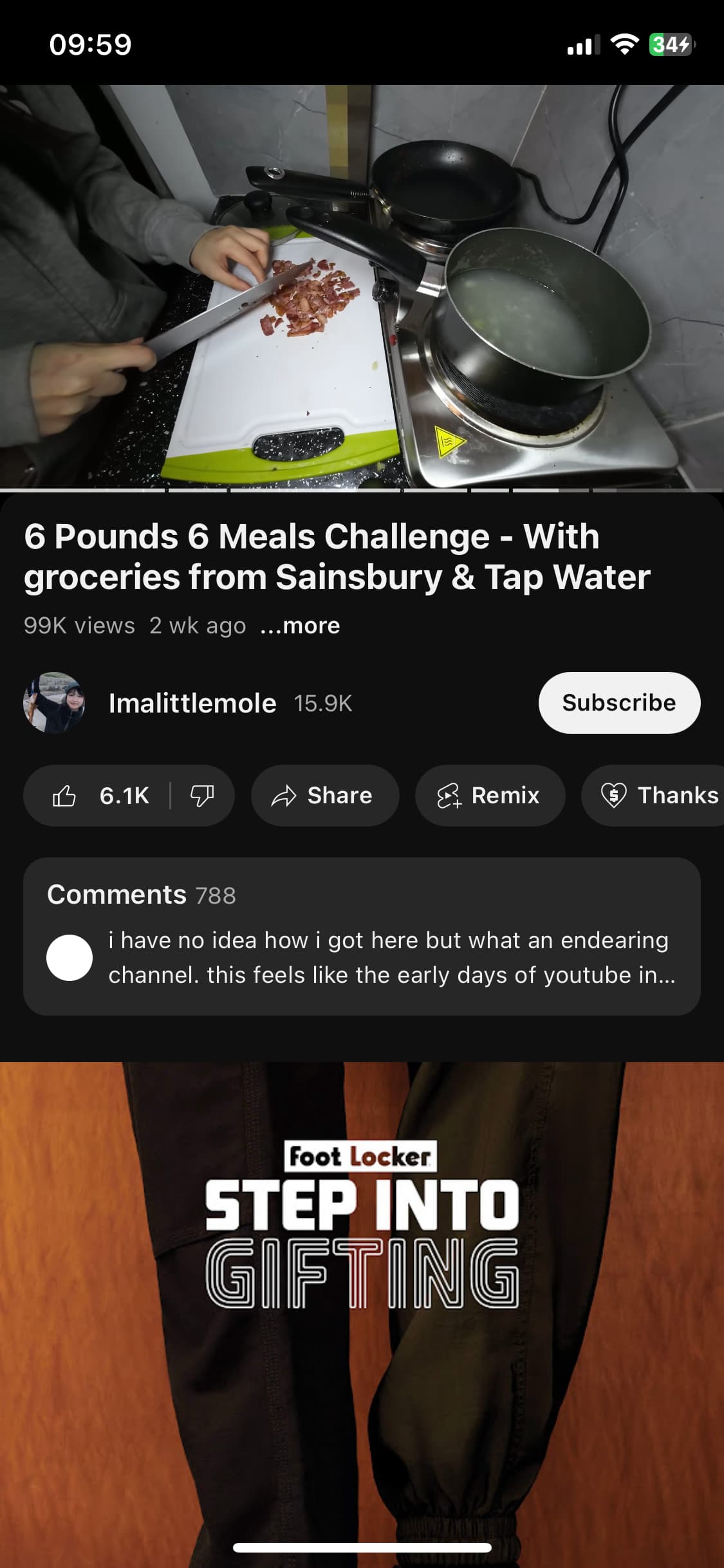This screenshot has height=1568, width=724.
Task: Open the Comments section
Action: point(362,937)
